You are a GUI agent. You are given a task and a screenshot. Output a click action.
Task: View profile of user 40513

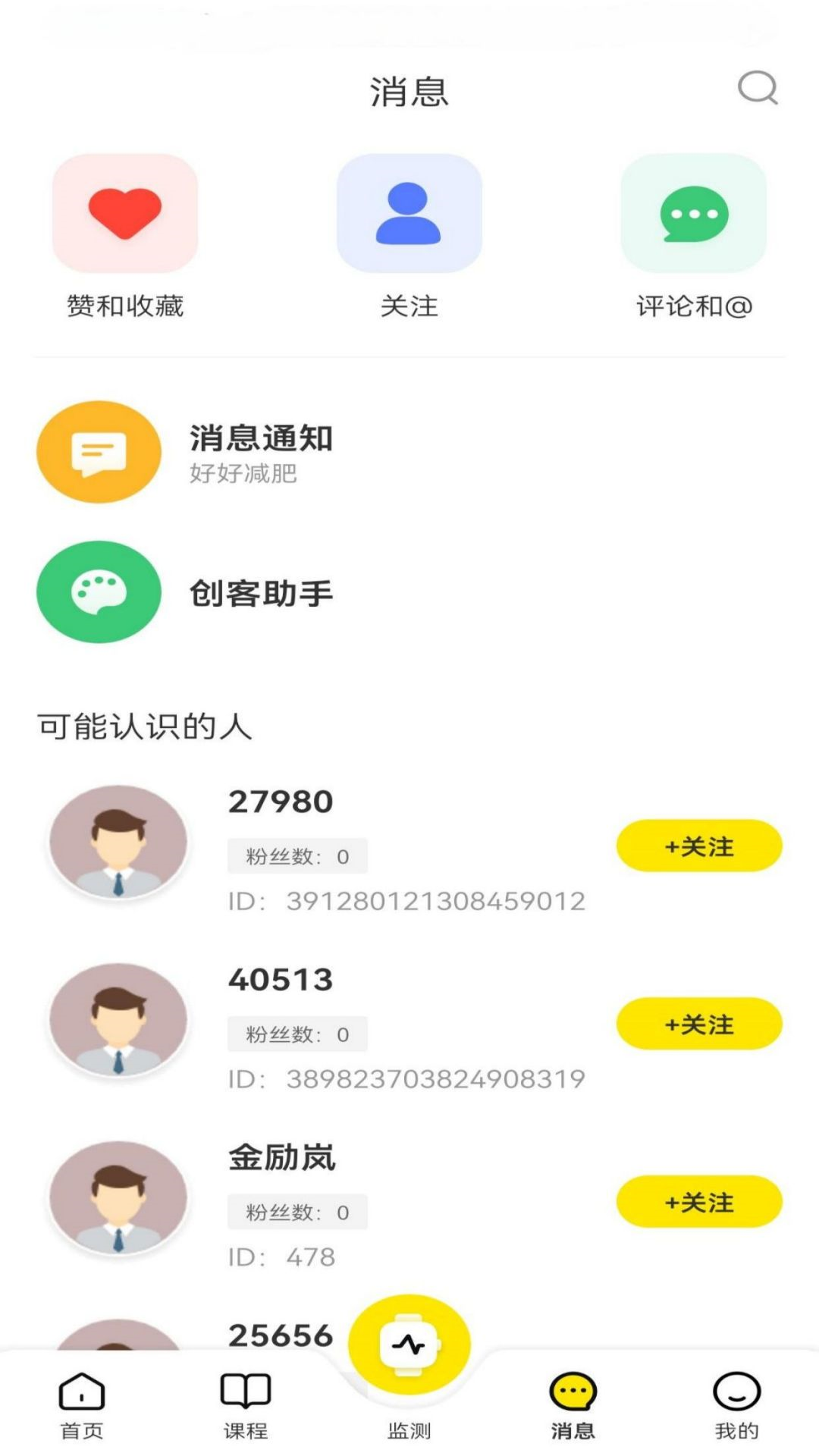[x=118, y=1020]
